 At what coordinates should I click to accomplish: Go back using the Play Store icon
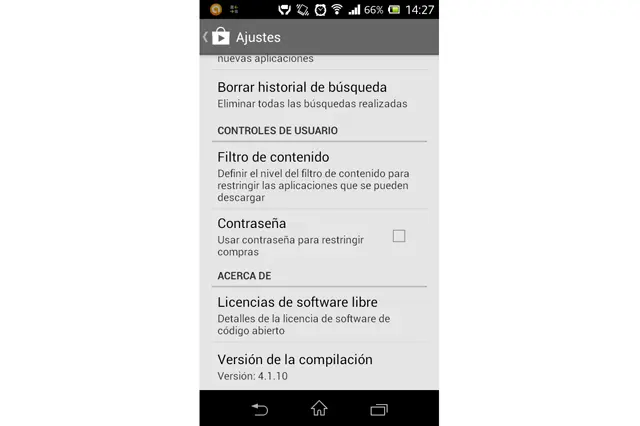click(220, 37)
